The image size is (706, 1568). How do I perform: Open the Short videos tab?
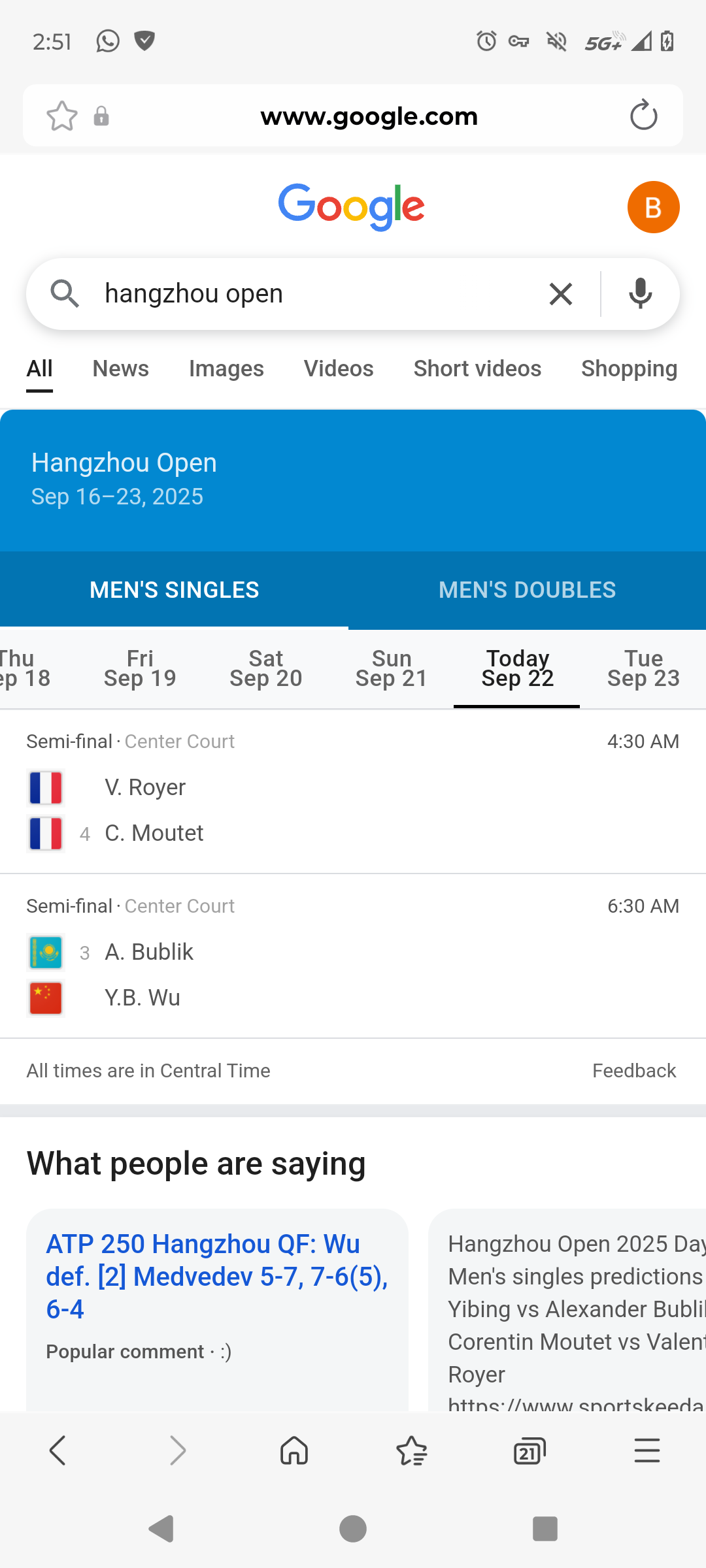[477, 368]
